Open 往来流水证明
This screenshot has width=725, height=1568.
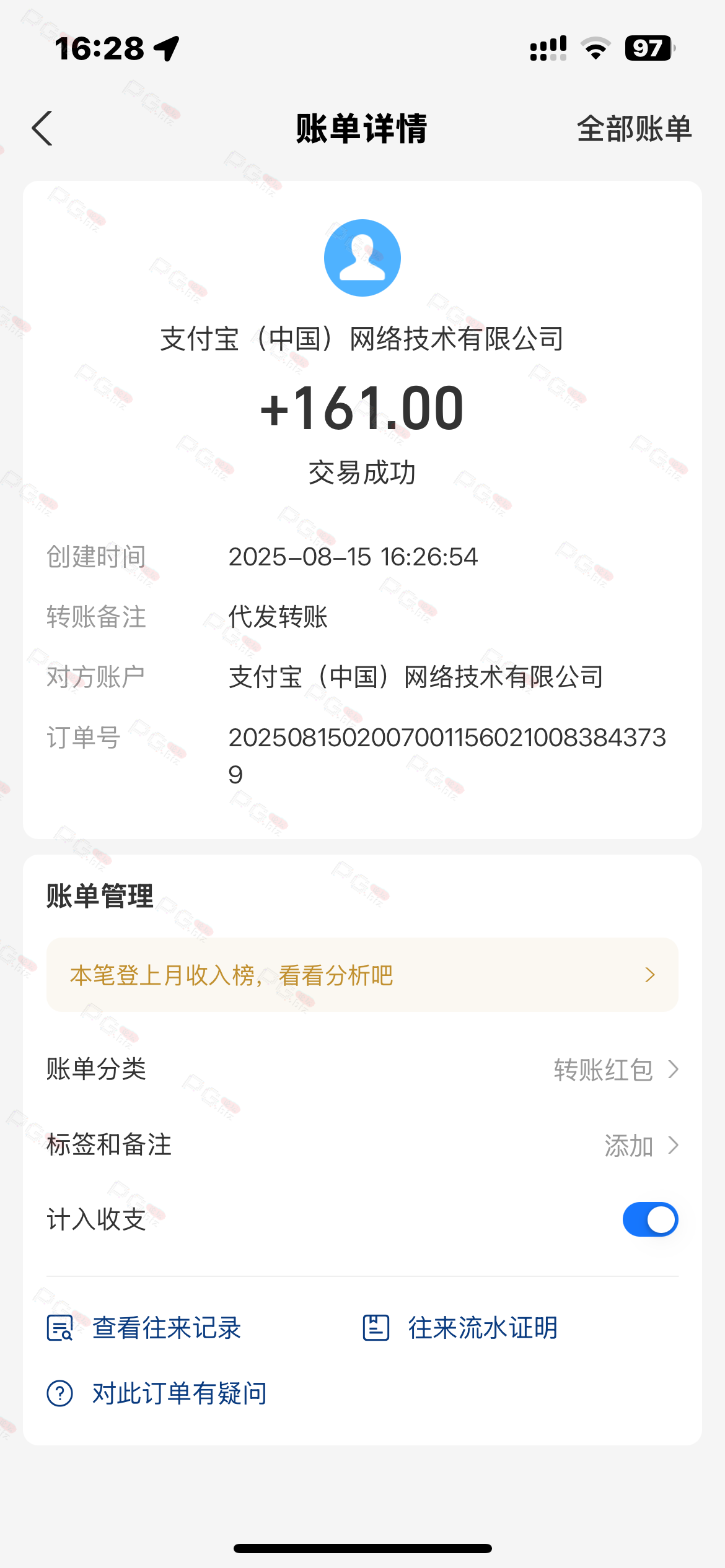point(460,1328)
